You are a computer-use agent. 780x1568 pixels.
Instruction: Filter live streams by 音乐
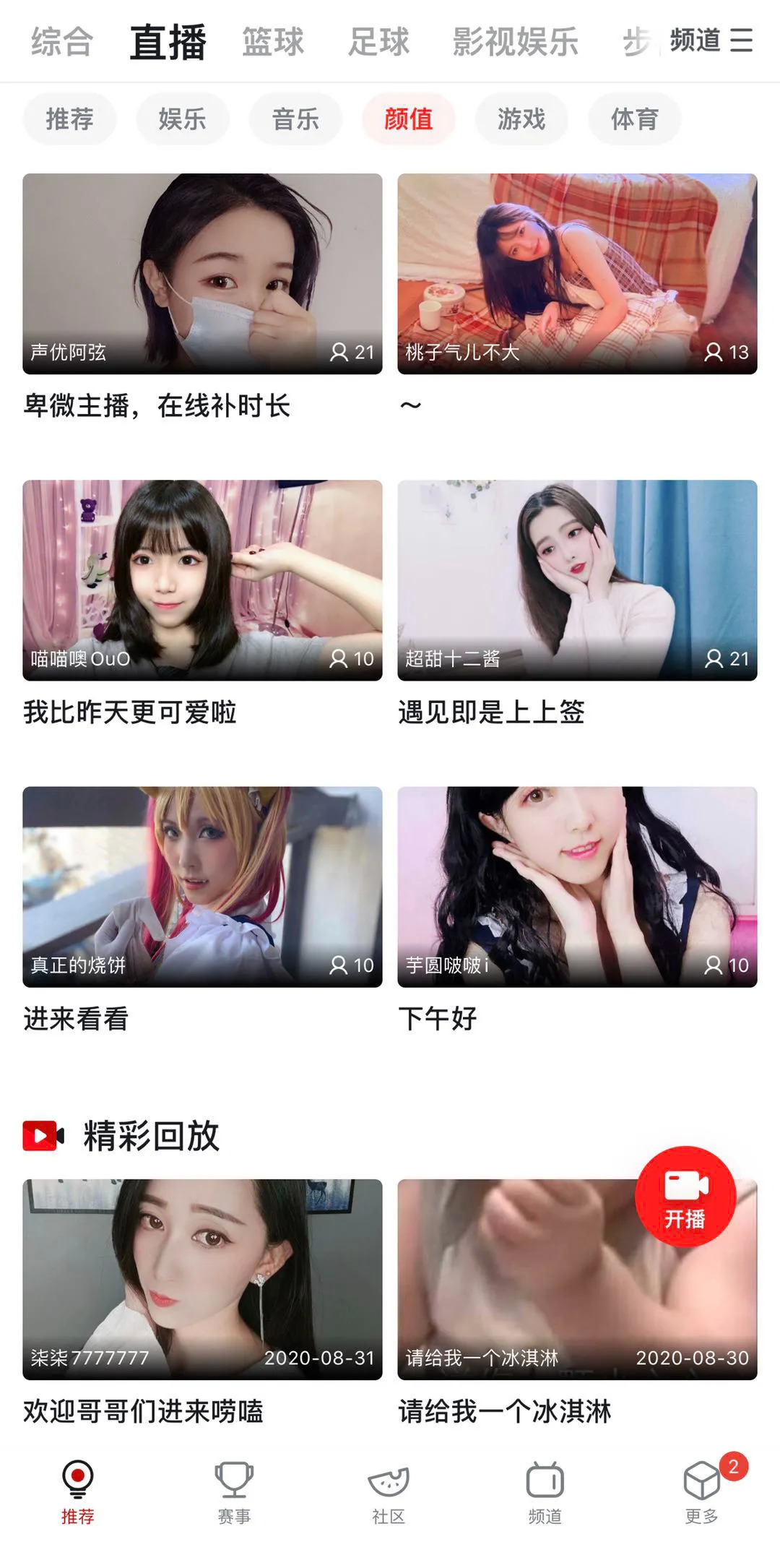click(295, 119)
